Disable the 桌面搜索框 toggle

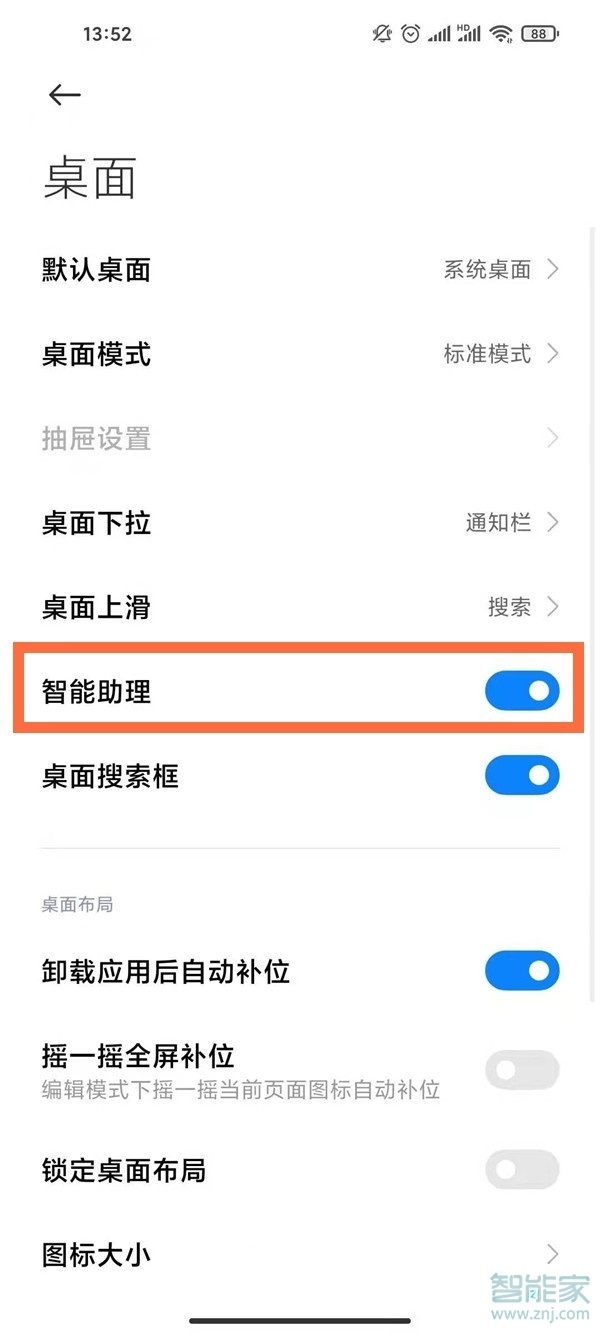[x=521, y=776]
